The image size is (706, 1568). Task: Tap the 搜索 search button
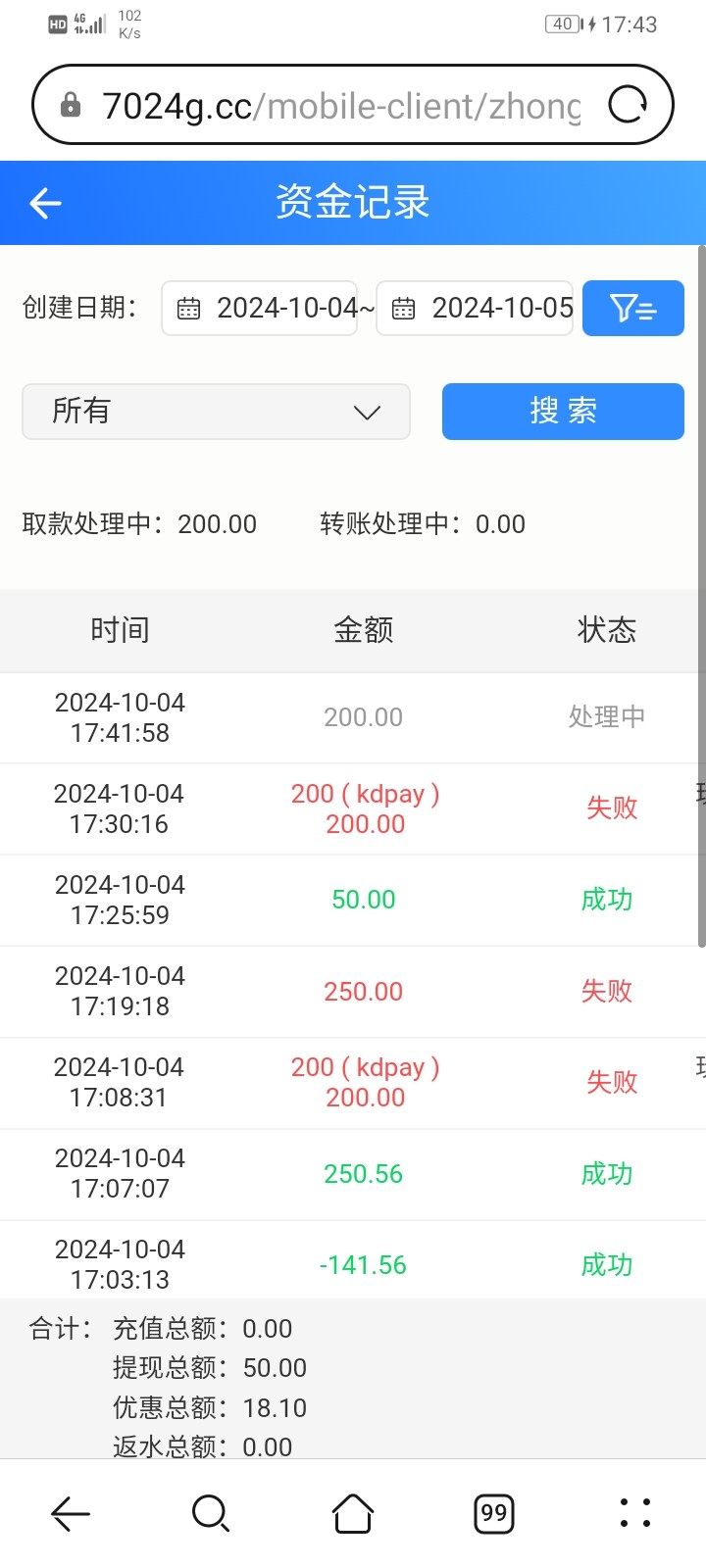click(563, 412)
